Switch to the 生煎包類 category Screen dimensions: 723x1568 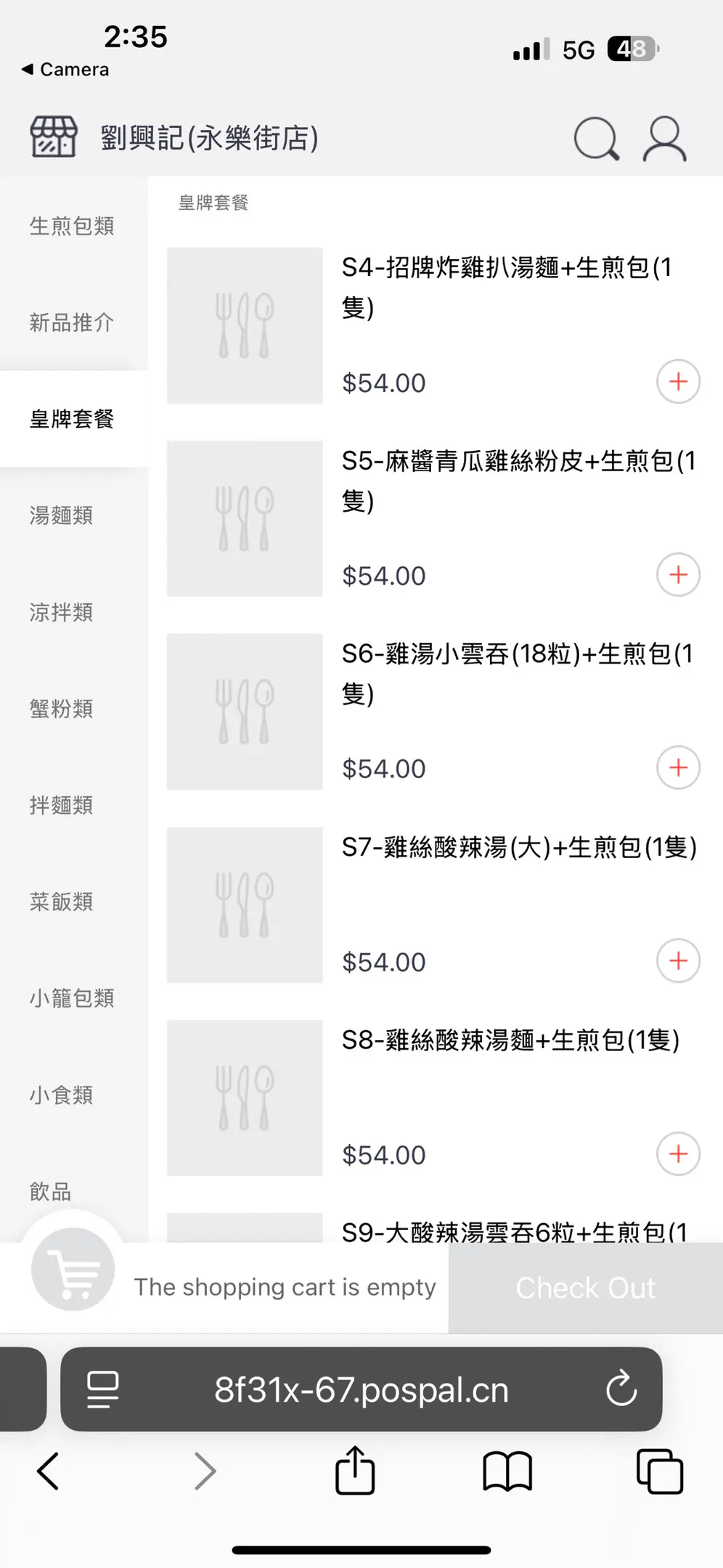[72, 226]
